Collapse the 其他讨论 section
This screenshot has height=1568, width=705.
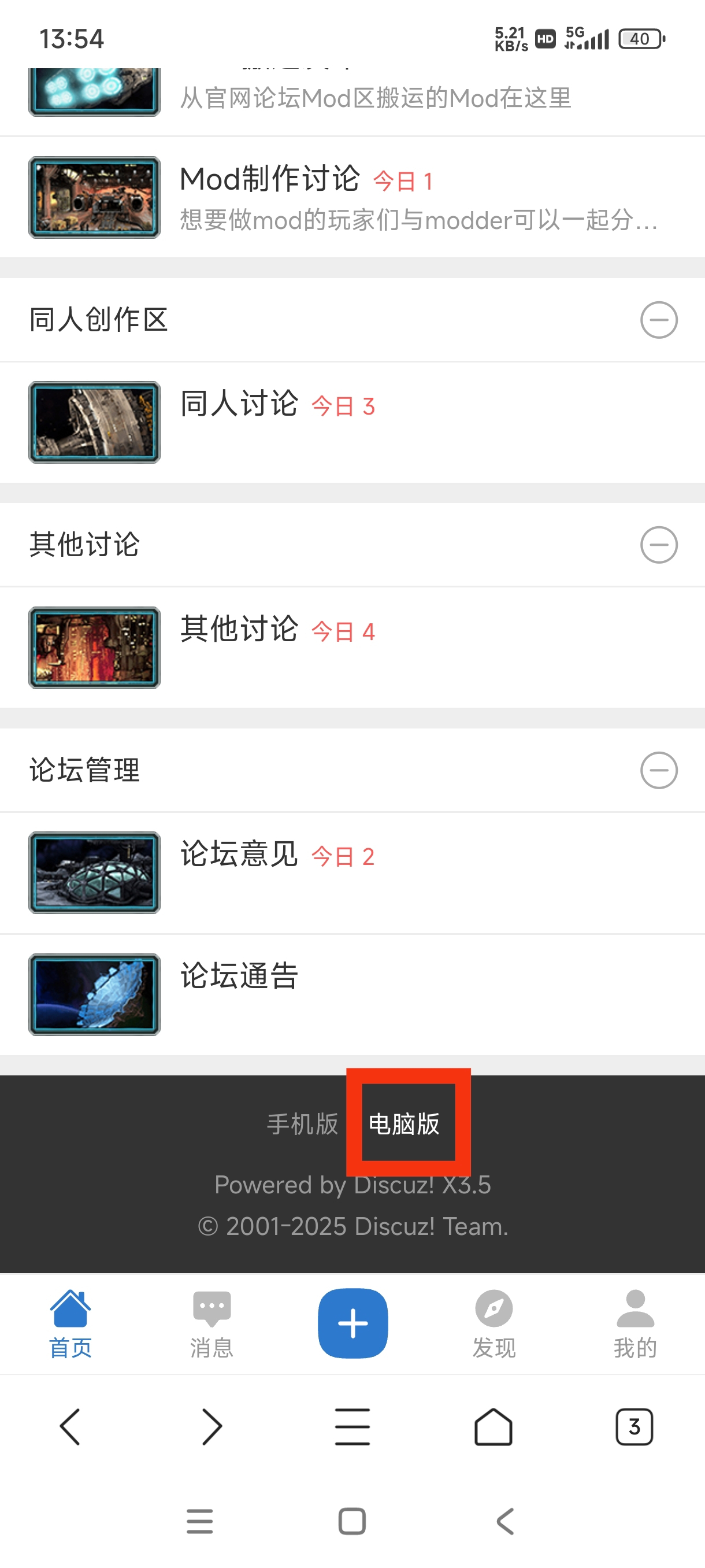pos(658,545)
